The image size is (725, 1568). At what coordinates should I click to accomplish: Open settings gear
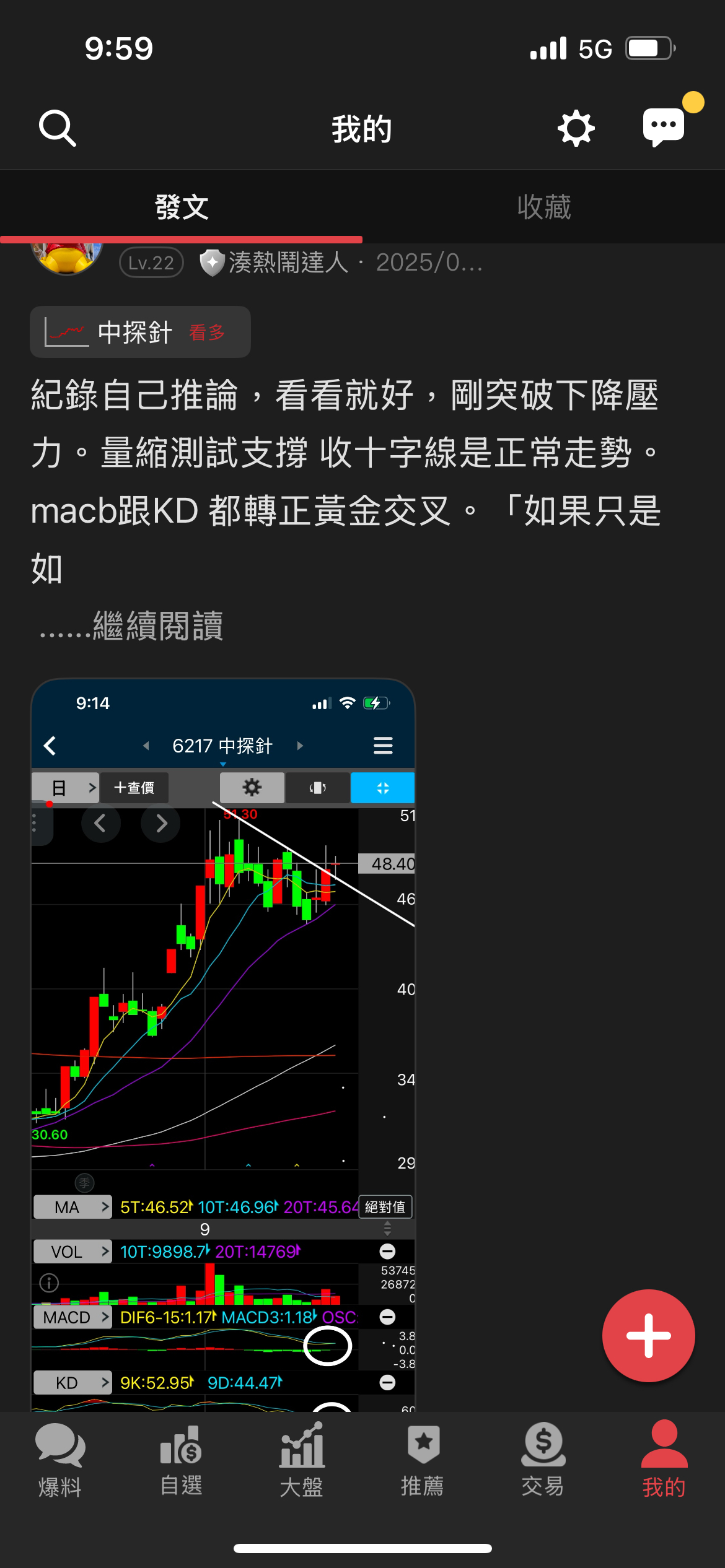[x=576, y=128]
